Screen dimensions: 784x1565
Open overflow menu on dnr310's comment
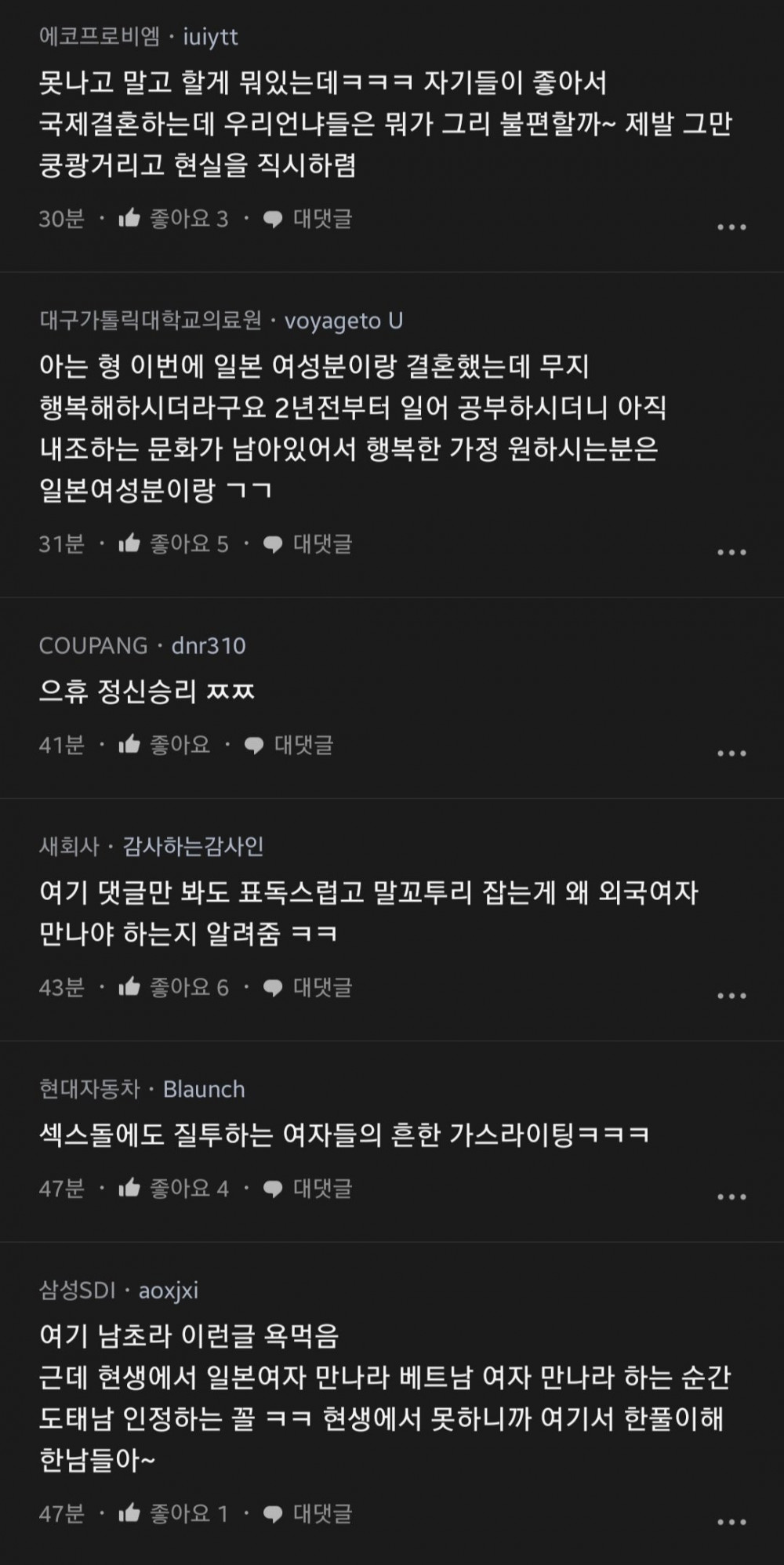point(731,753)
